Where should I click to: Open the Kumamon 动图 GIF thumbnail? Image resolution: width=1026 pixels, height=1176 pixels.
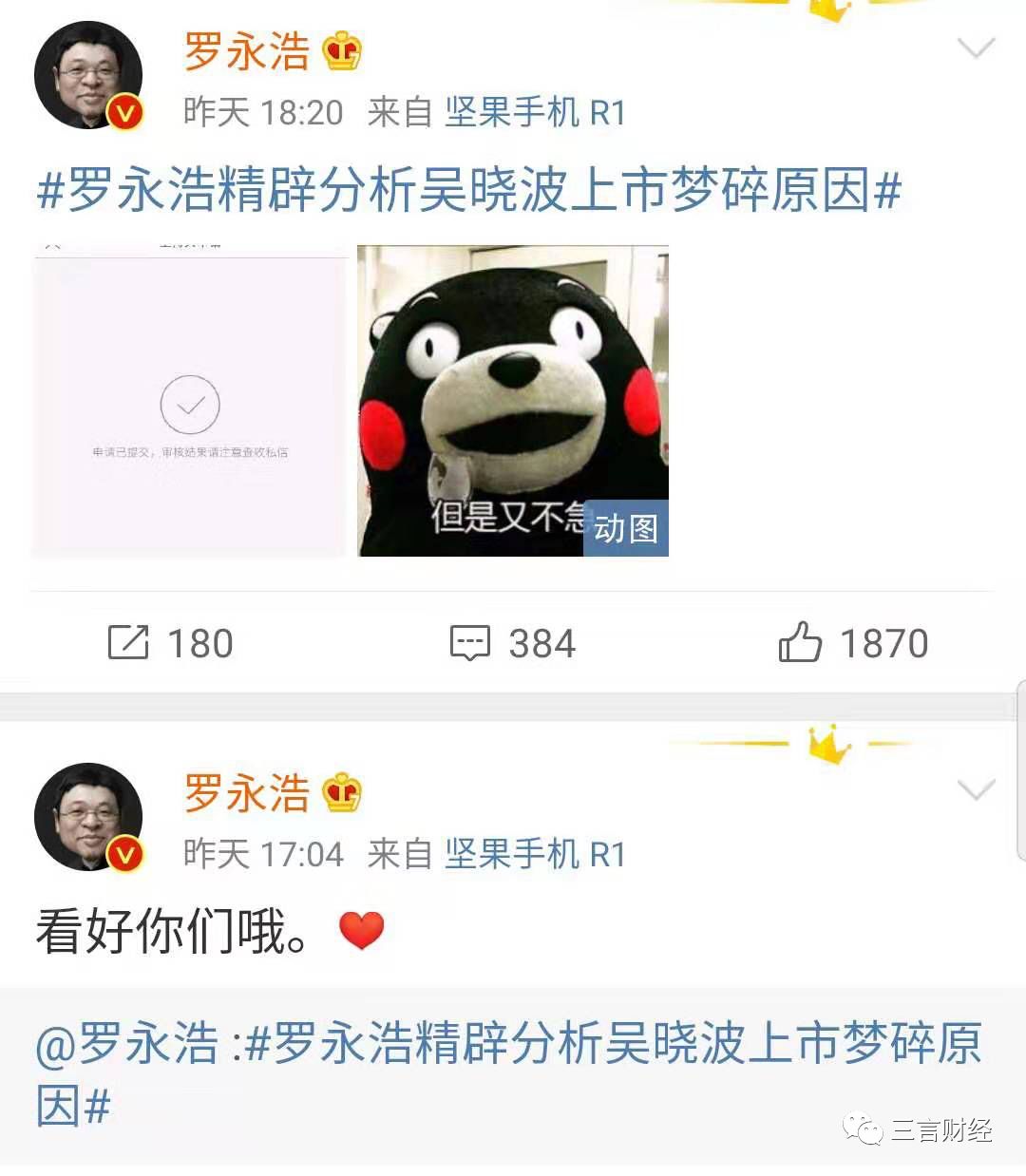pyautogui.click(x=513, y=400)
